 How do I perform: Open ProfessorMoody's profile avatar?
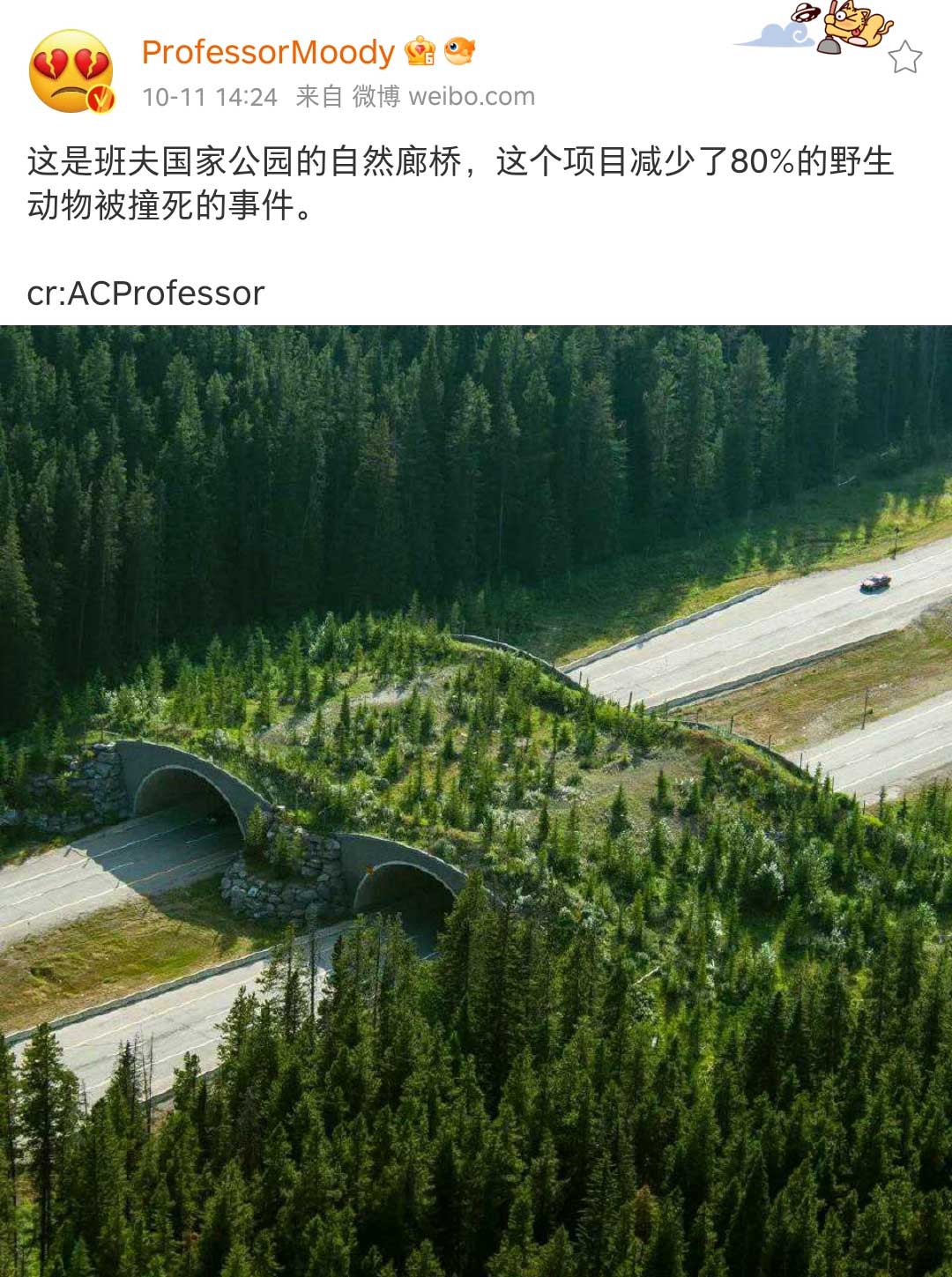[x=71, y=71]
